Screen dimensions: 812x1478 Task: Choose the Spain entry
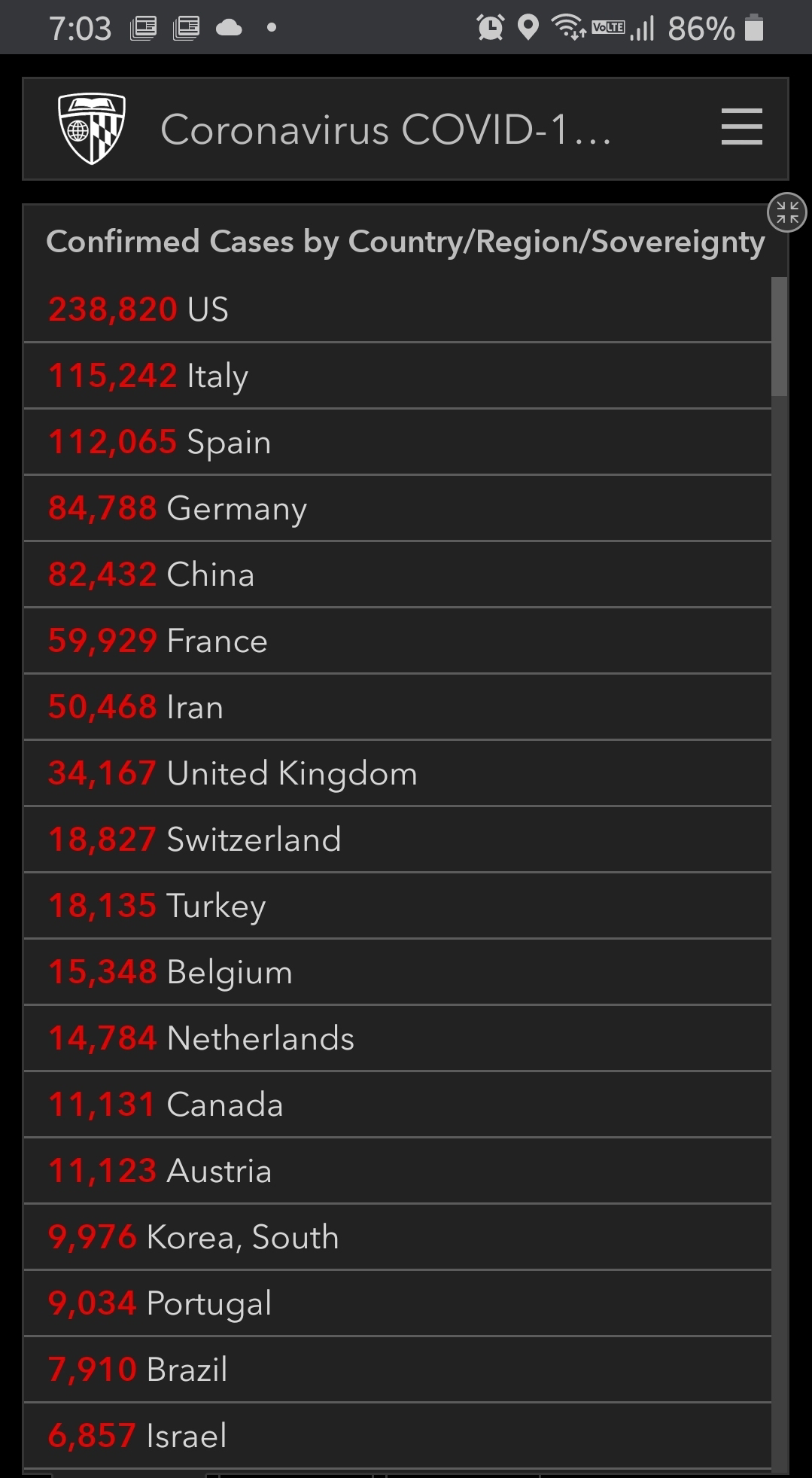pyautogui.click(x=397, y=442)
